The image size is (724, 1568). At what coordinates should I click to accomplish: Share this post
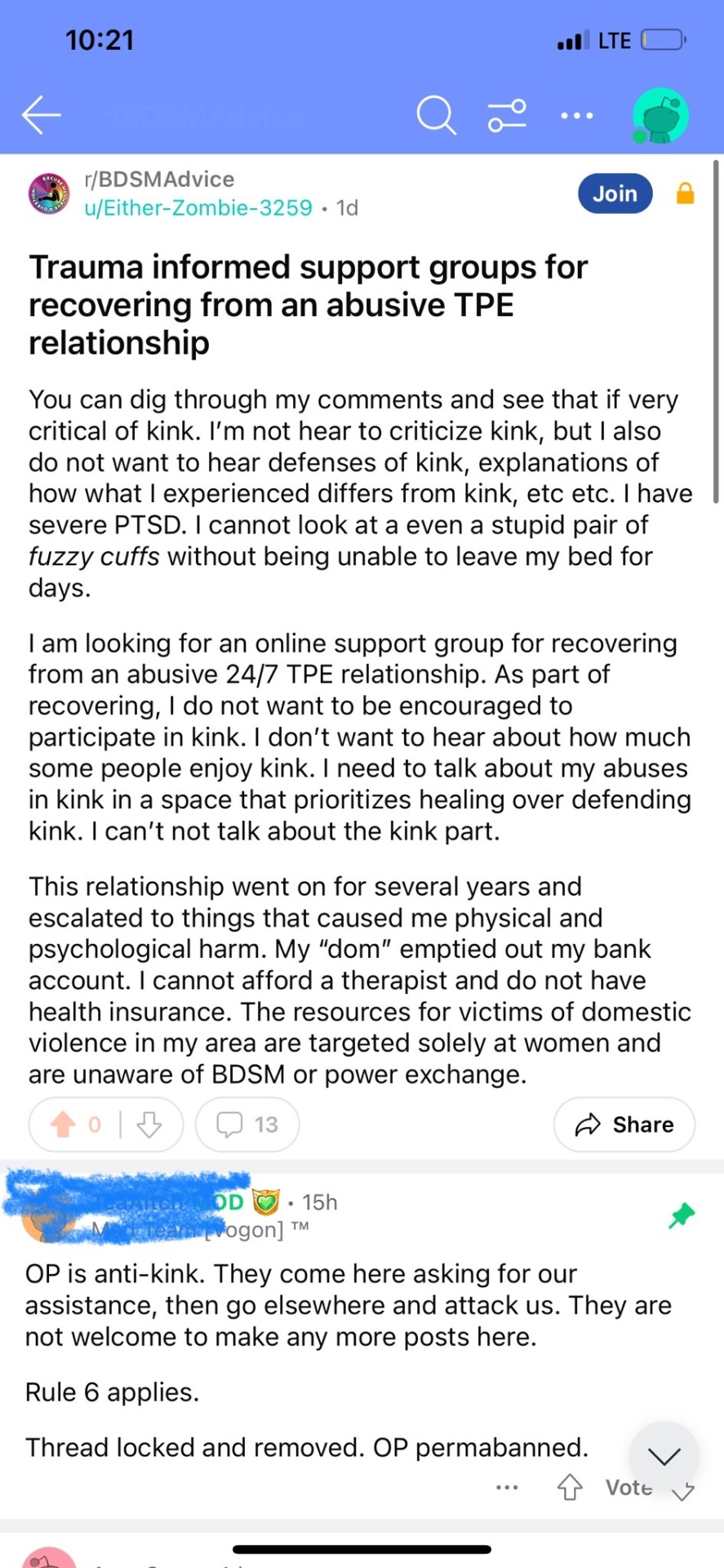(x=624, y=1125)
